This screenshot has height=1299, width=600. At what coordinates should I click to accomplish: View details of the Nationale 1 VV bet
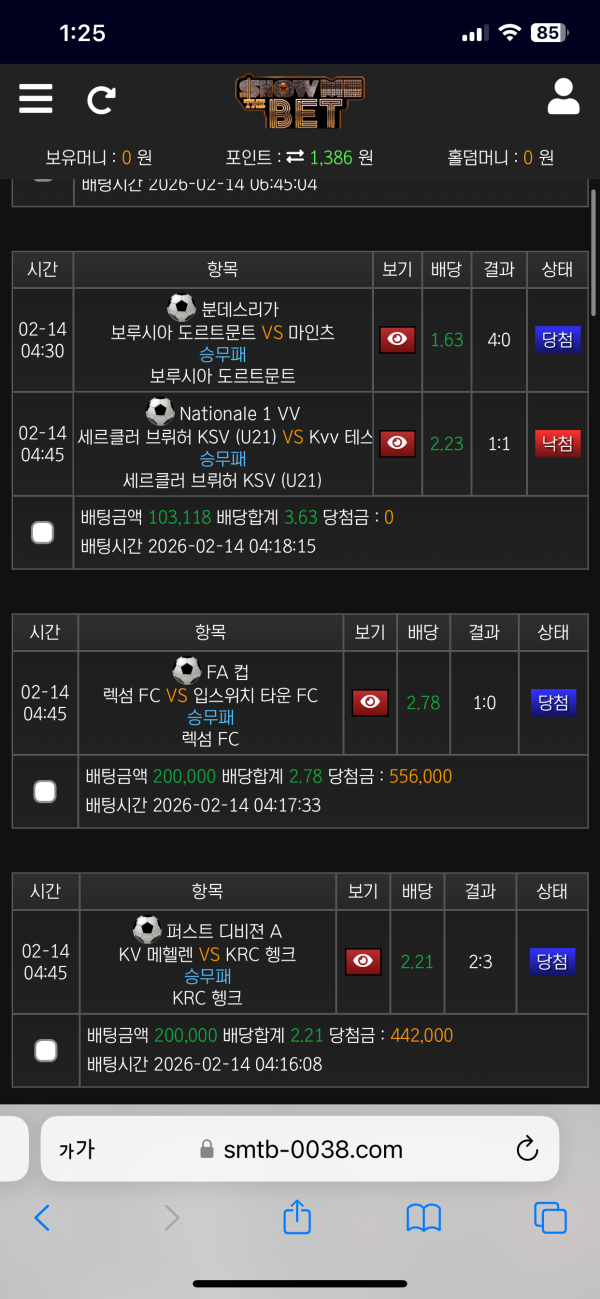pyautogui.click(x=398, y=443)
